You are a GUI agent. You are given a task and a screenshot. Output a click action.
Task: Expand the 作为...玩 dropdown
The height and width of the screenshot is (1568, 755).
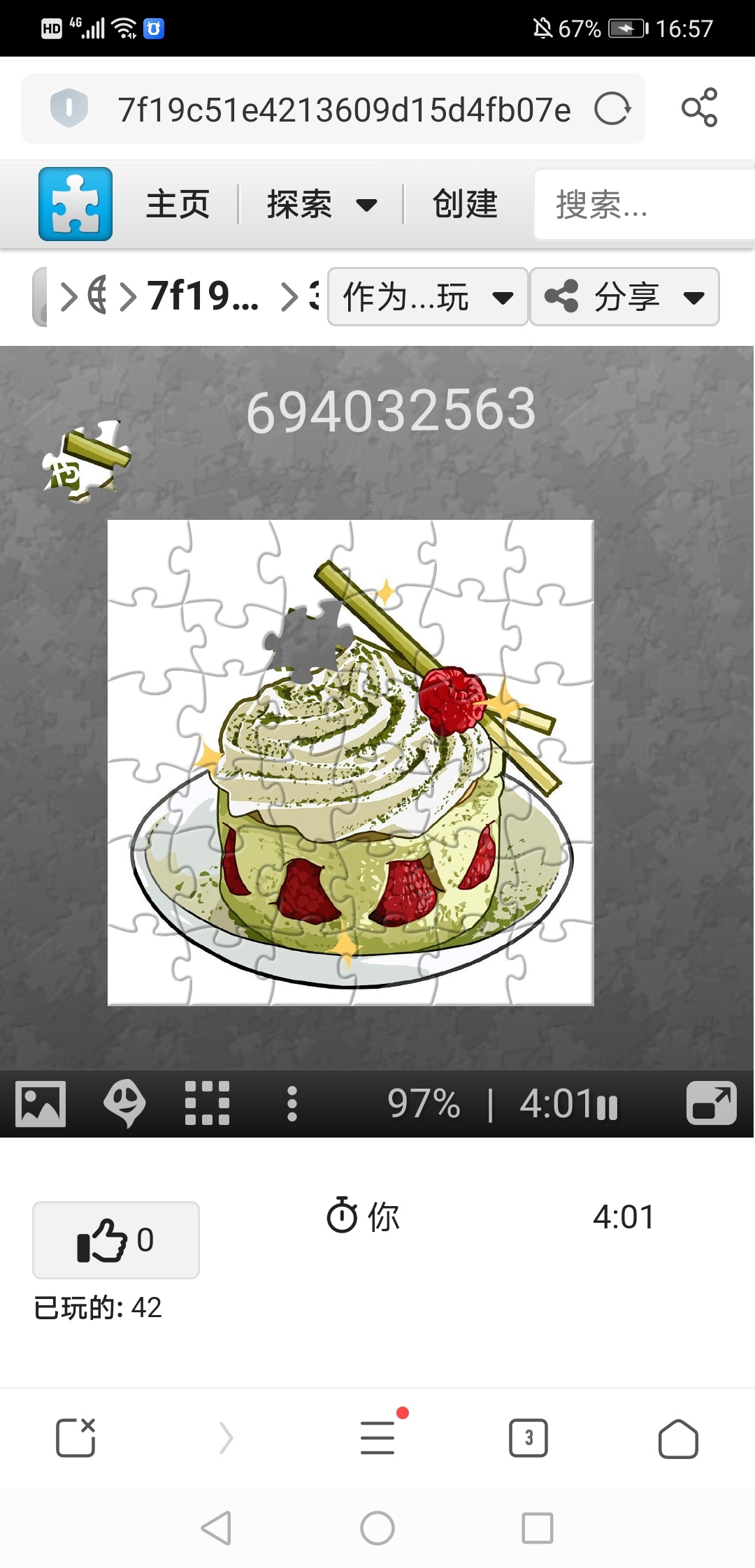tap(428, 297)
